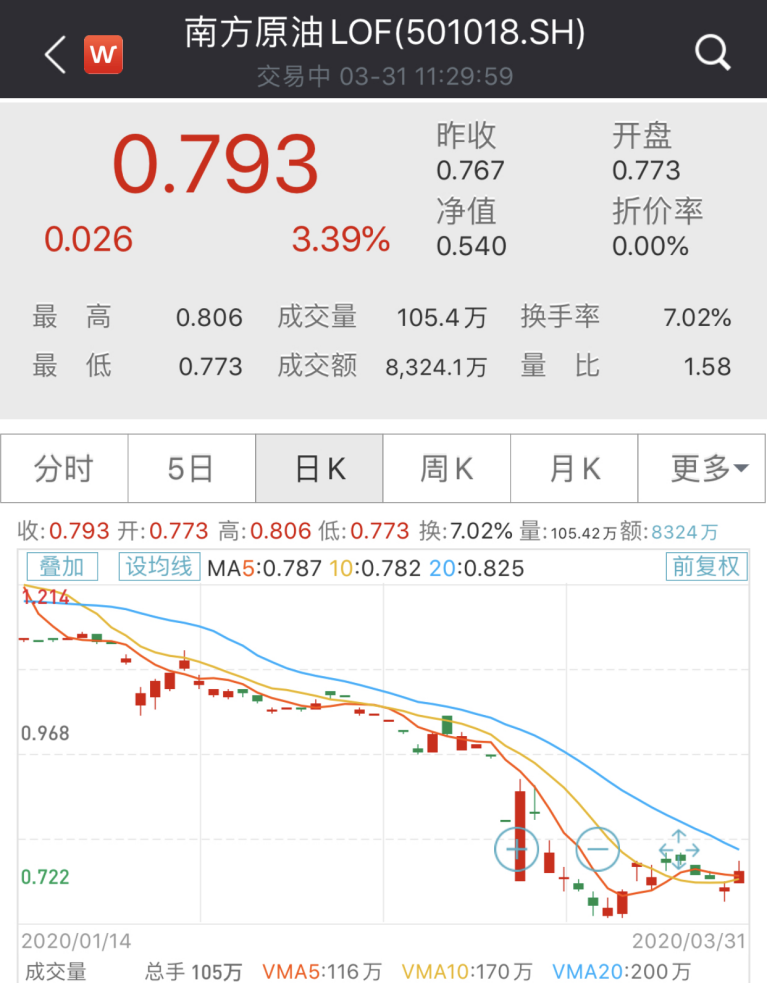
Task: Switch to the 分时 chart tab
Action: coord(64,468)
